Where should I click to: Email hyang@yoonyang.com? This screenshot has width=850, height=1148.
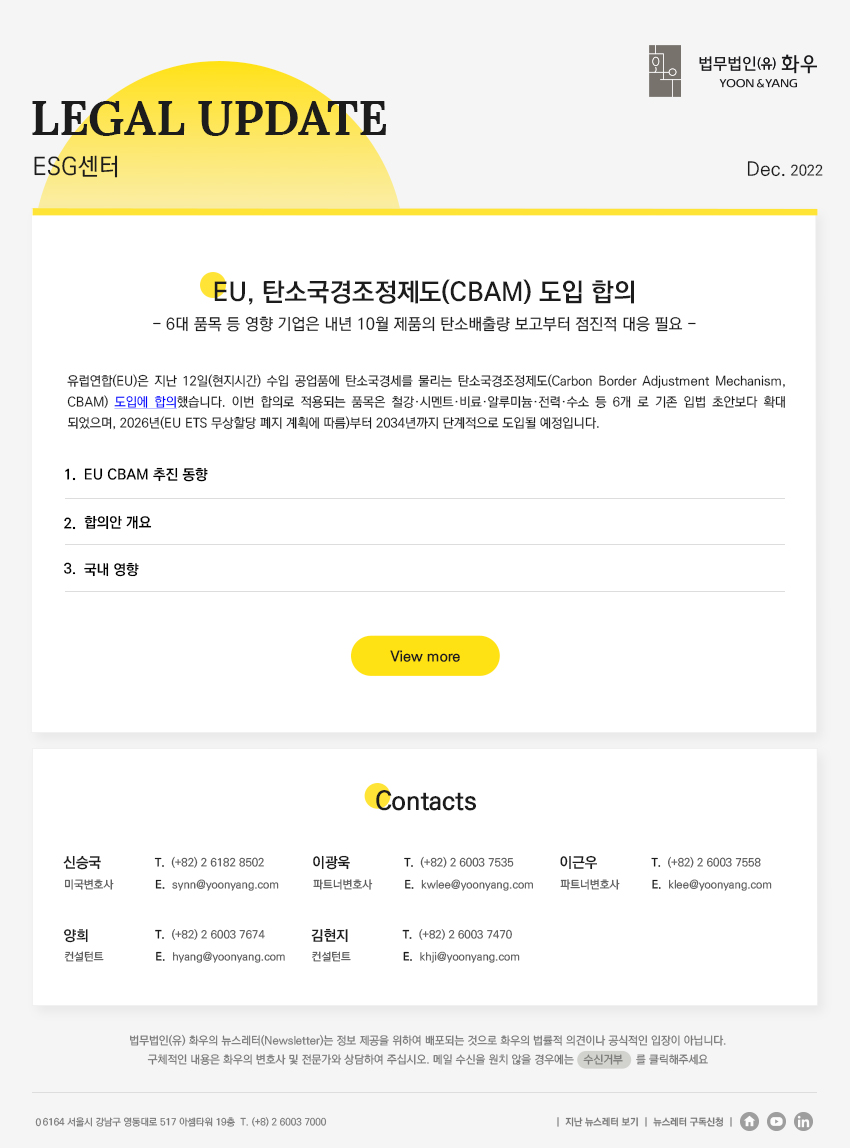pyautogui.click(x=228, y=957)
